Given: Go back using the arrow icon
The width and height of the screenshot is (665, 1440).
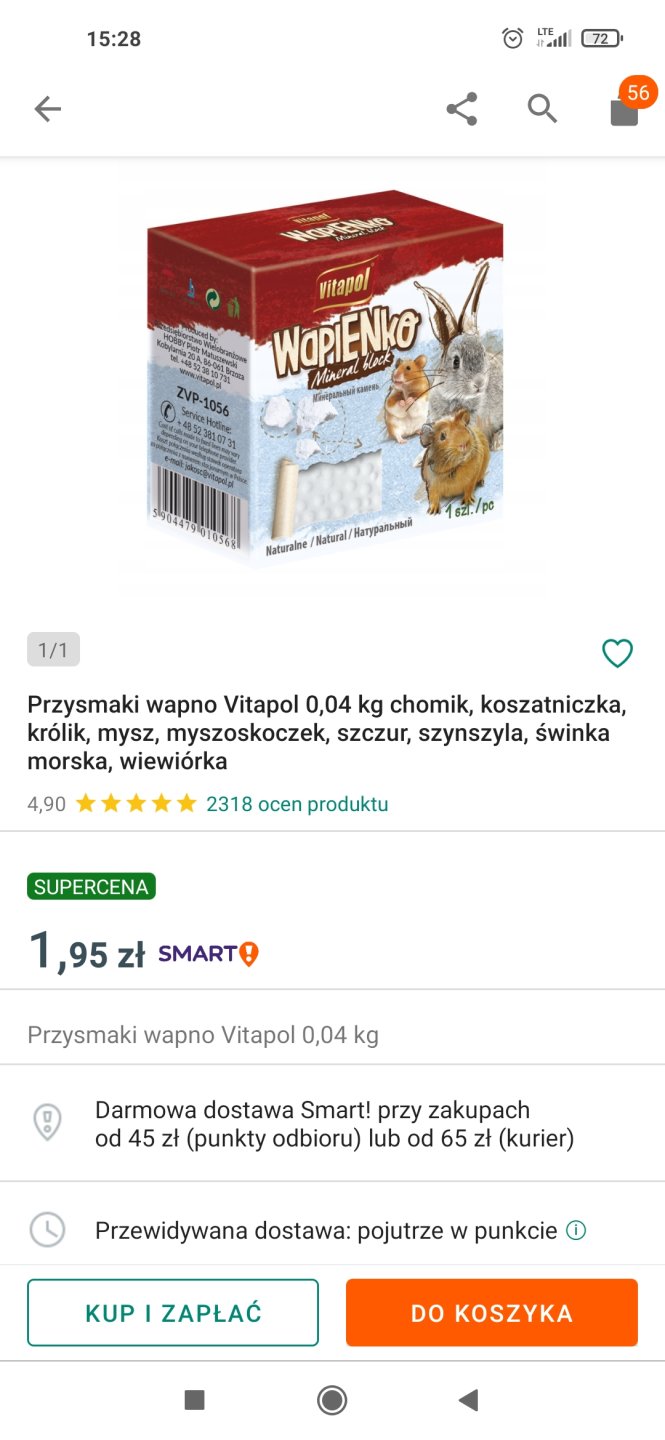Looking at the screenshot, I should pos(47,109).
